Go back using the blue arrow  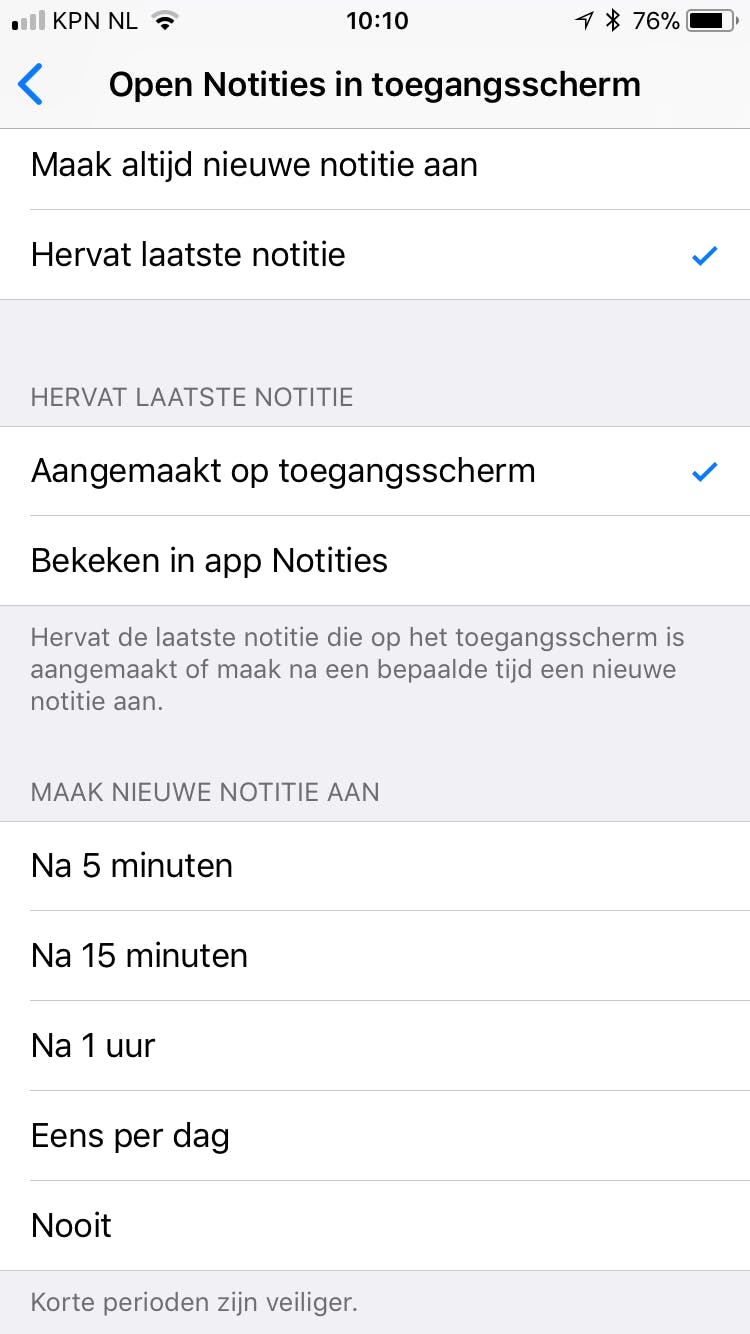coord(32,85)
